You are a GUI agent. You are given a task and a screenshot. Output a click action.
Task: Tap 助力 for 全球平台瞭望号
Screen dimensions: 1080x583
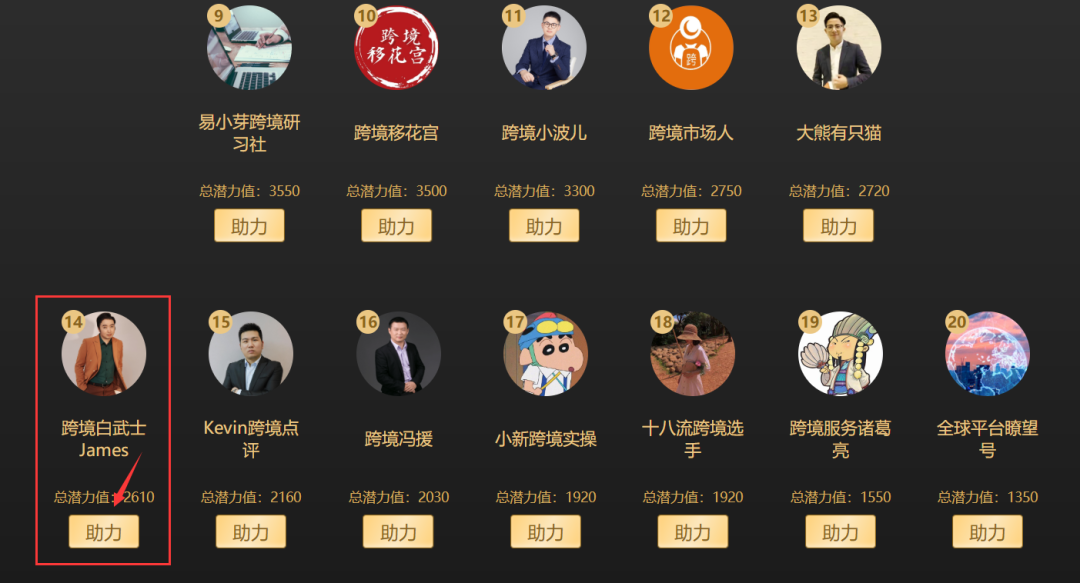click(987, 532)
